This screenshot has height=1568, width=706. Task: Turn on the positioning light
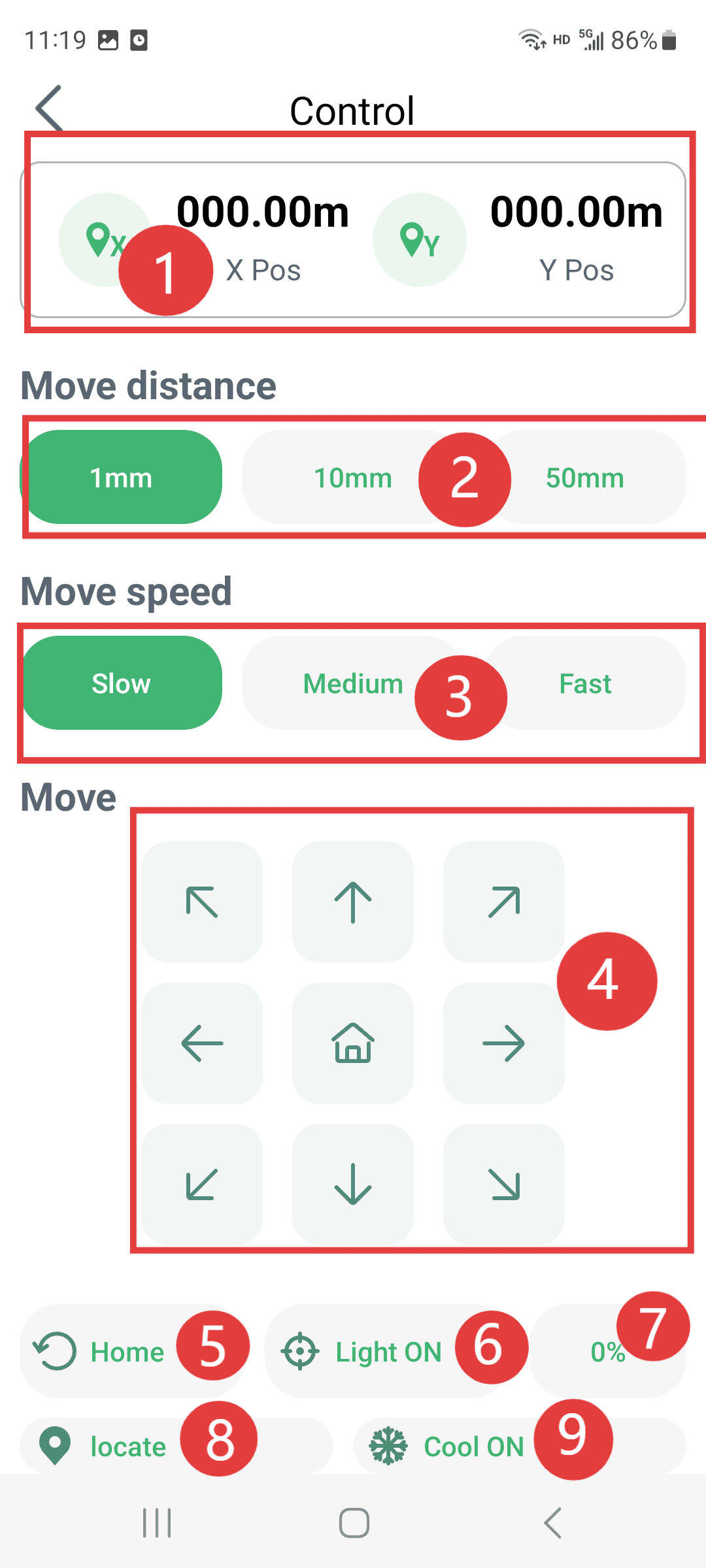[x=366, y=1352]
